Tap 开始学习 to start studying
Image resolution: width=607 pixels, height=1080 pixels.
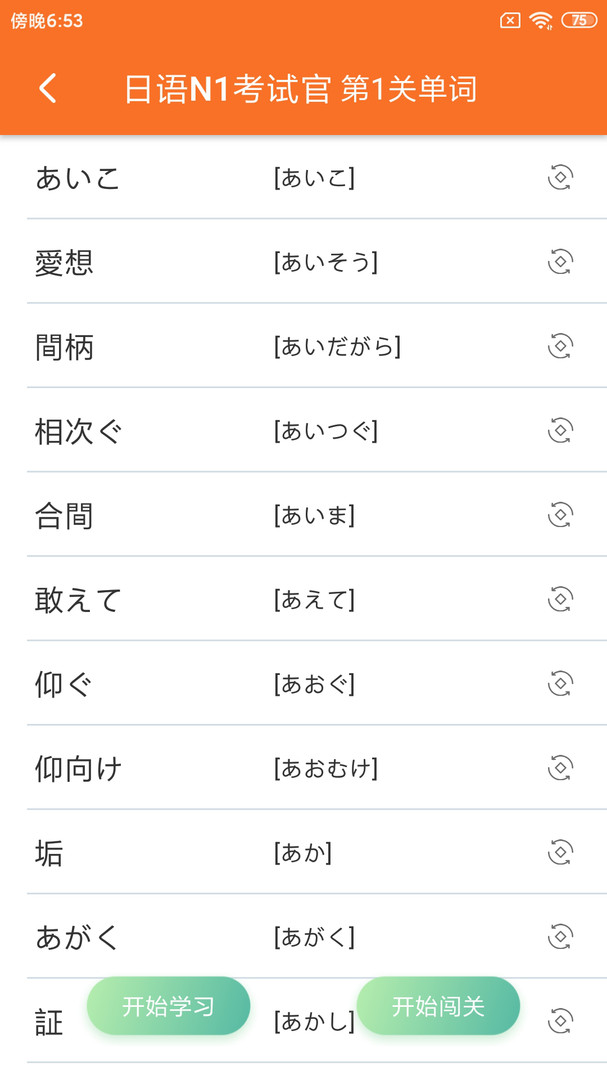pyautogui.click(x=168, y=1006)
